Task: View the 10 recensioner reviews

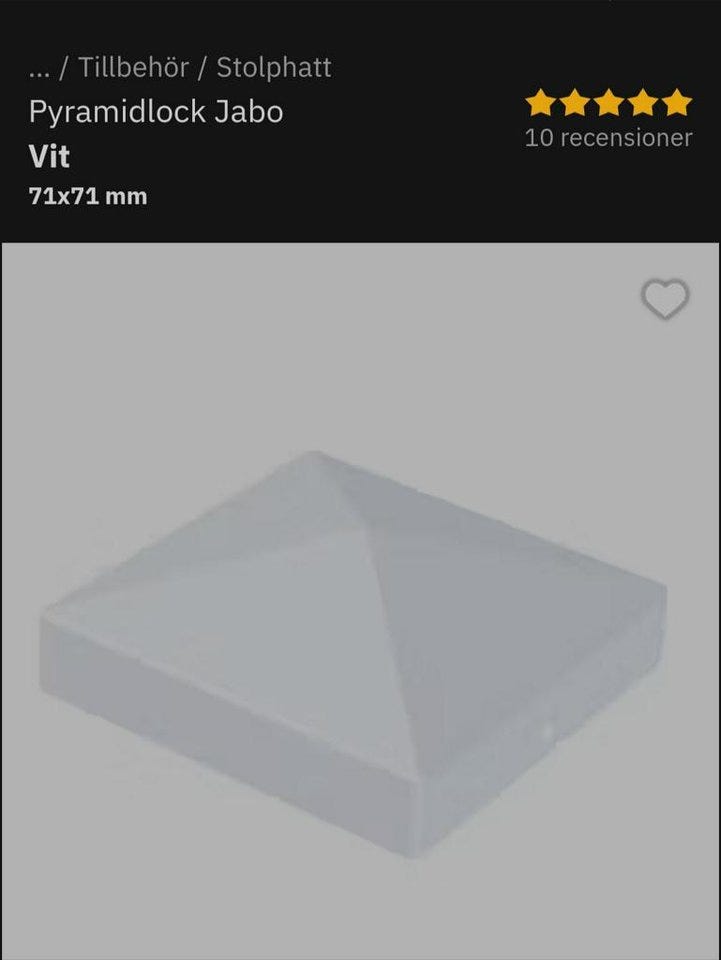Action: pyautogui.click(x=608, y=138)
